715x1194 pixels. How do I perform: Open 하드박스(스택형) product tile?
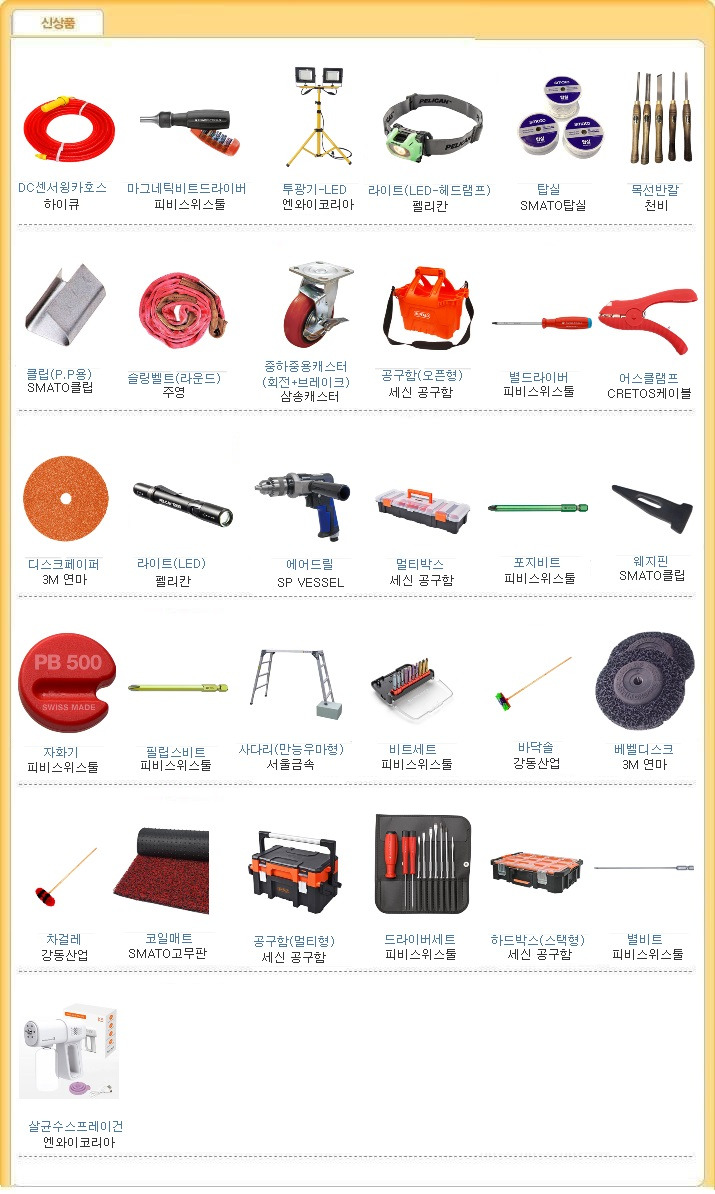click(x=538, y=940)
